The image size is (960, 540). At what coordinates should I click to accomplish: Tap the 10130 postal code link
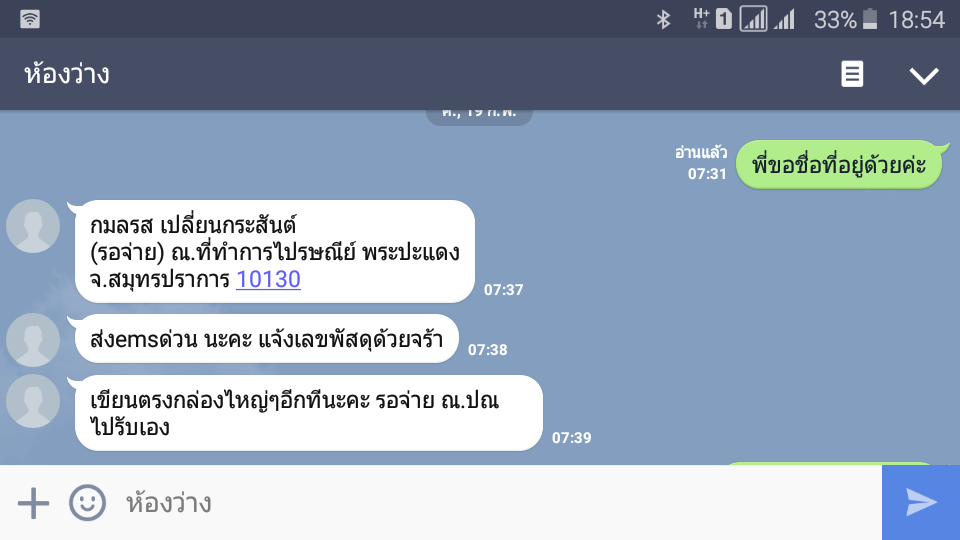coord(268,279)
